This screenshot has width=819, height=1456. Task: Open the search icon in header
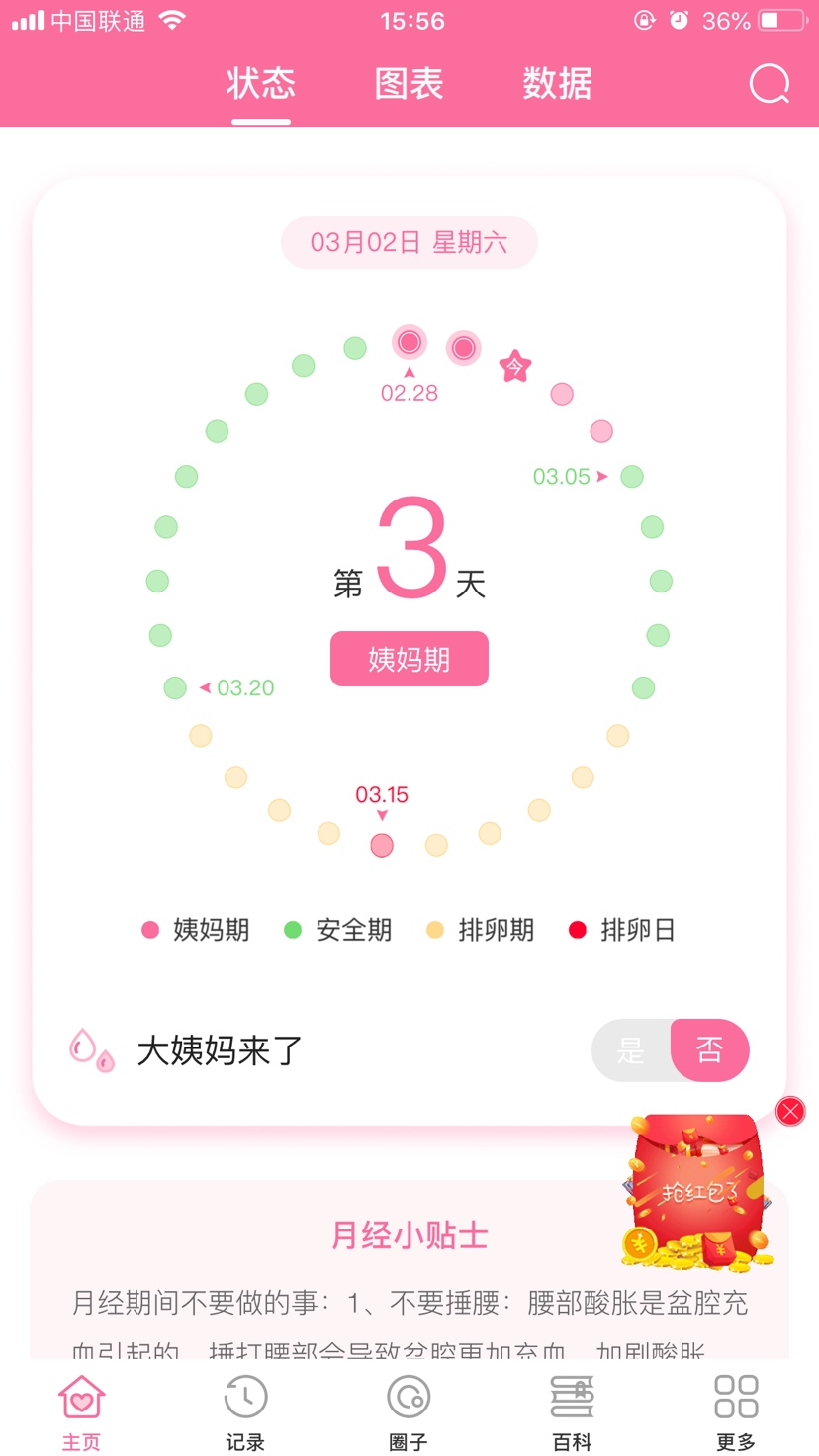pyautogui.click(x=770, y=84)
